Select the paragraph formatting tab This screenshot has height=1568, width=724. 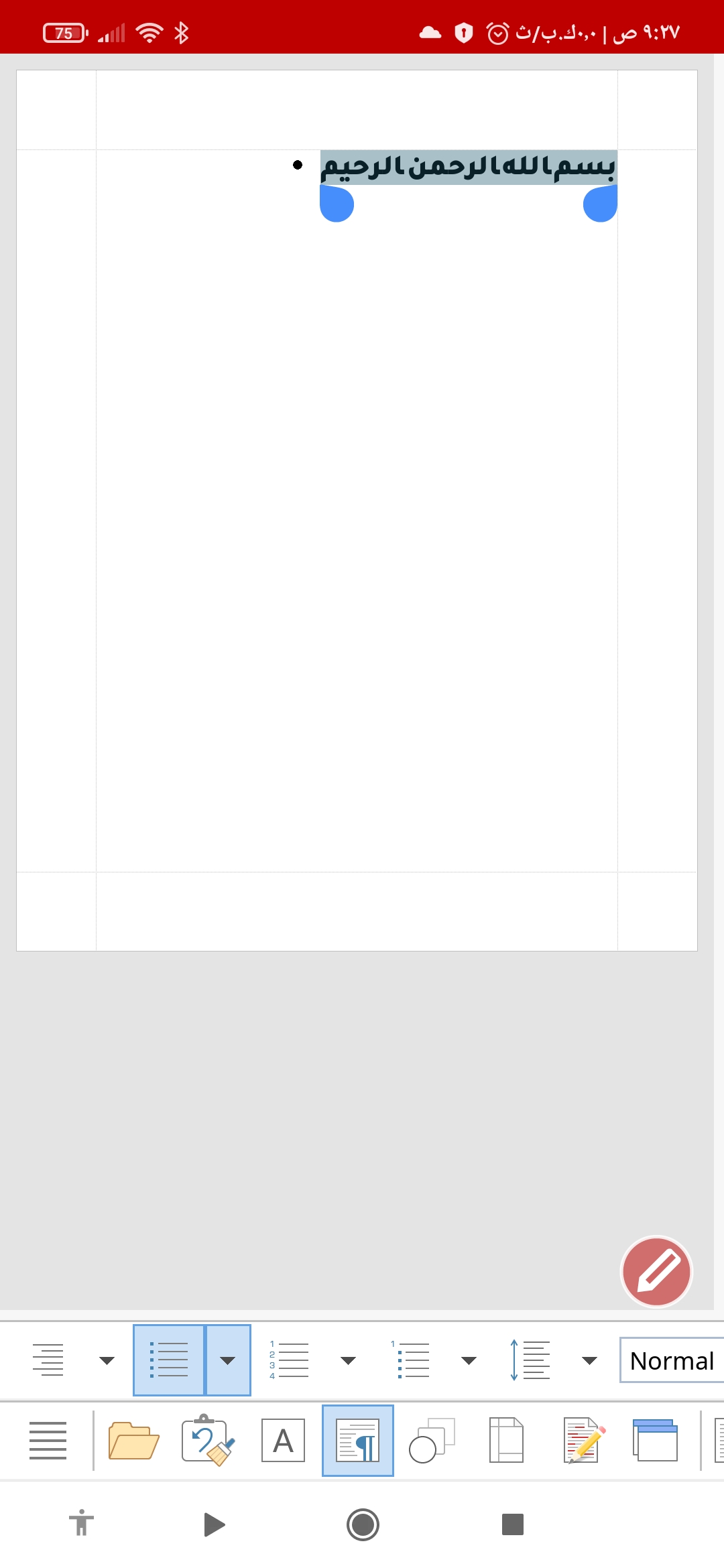tap(358, 1440)
